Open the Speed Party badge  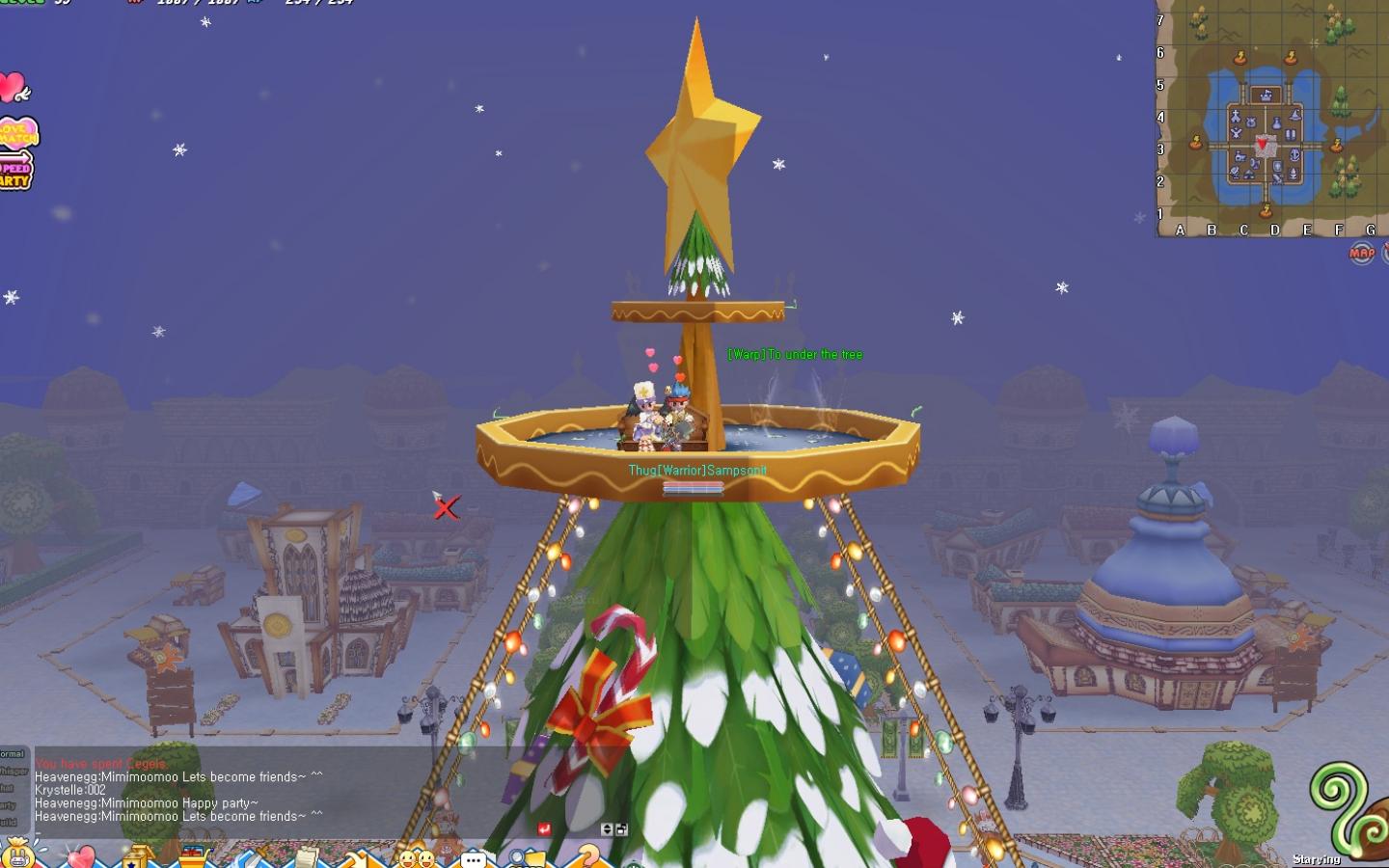pos(15,174)
